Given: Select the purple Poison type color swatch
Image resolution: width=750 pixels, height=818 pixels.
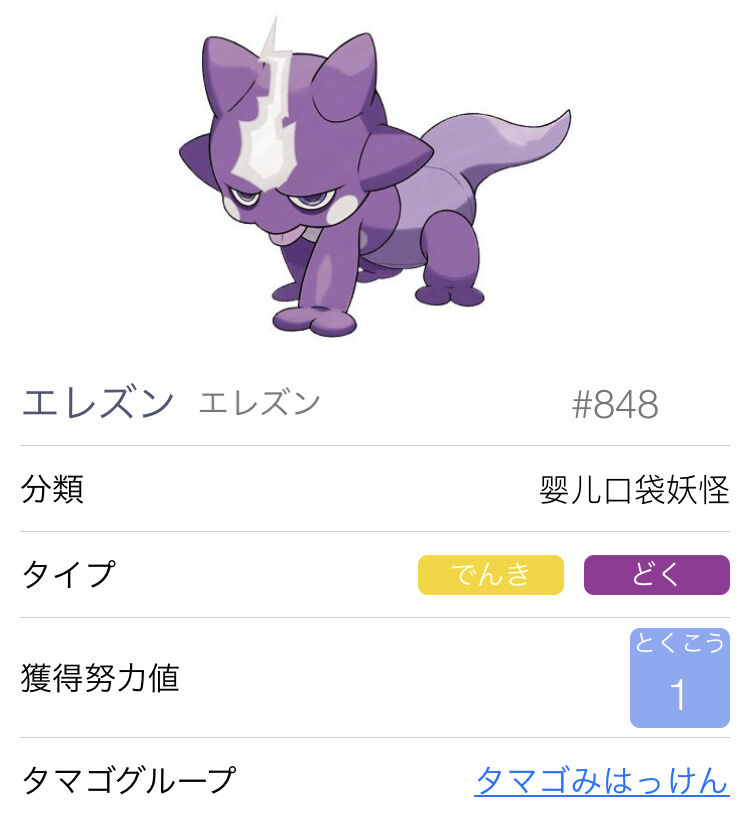Looking at the screenshot, I should coord(656,572).
